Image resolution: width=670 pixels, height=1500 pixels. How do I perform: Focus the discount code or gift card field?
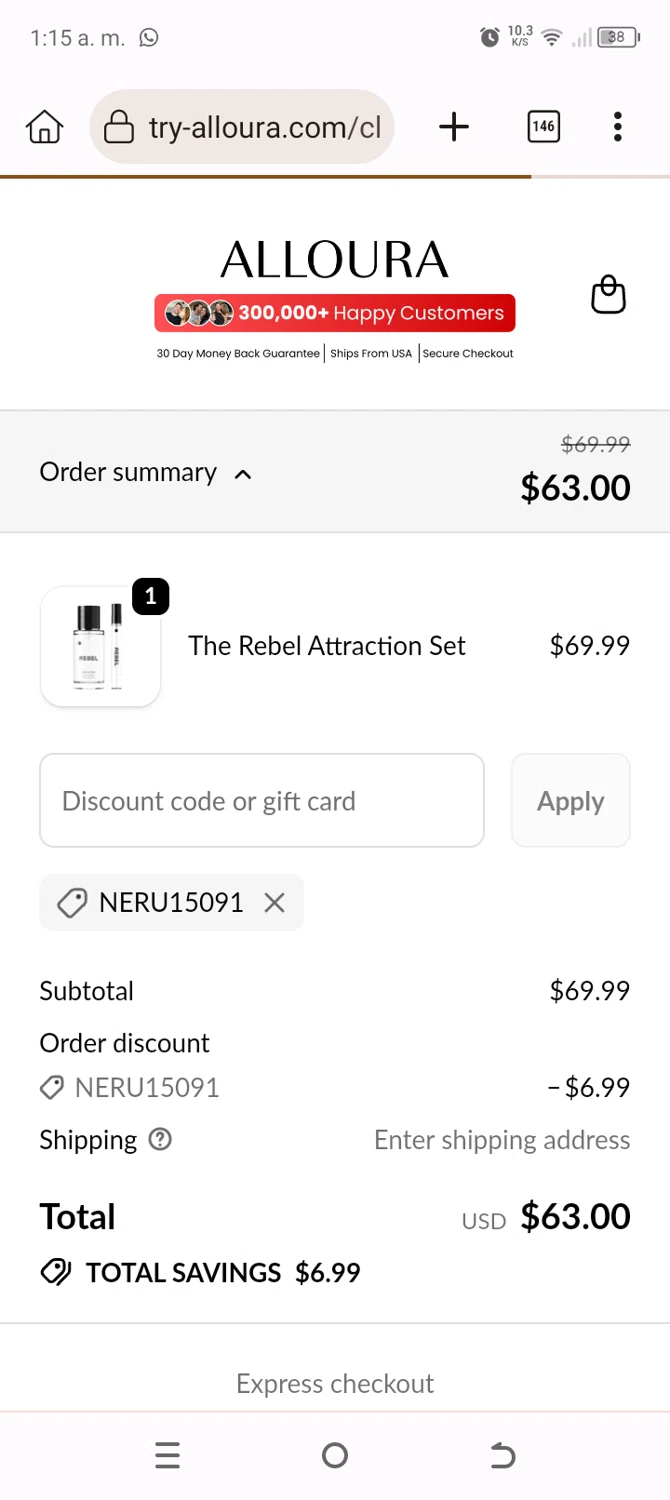tap(262, 801)
